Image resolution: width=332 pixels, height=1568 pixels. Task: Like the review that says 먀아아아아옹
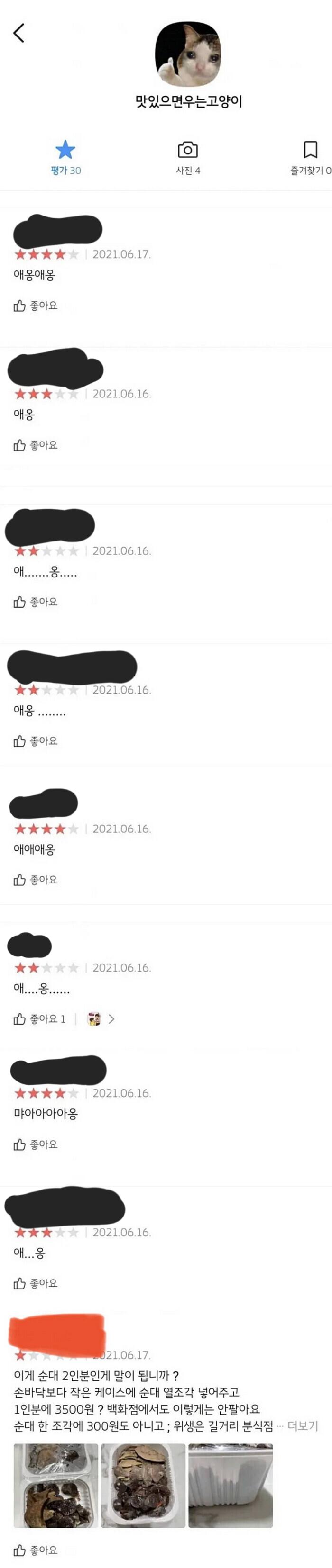point(35,1144)
